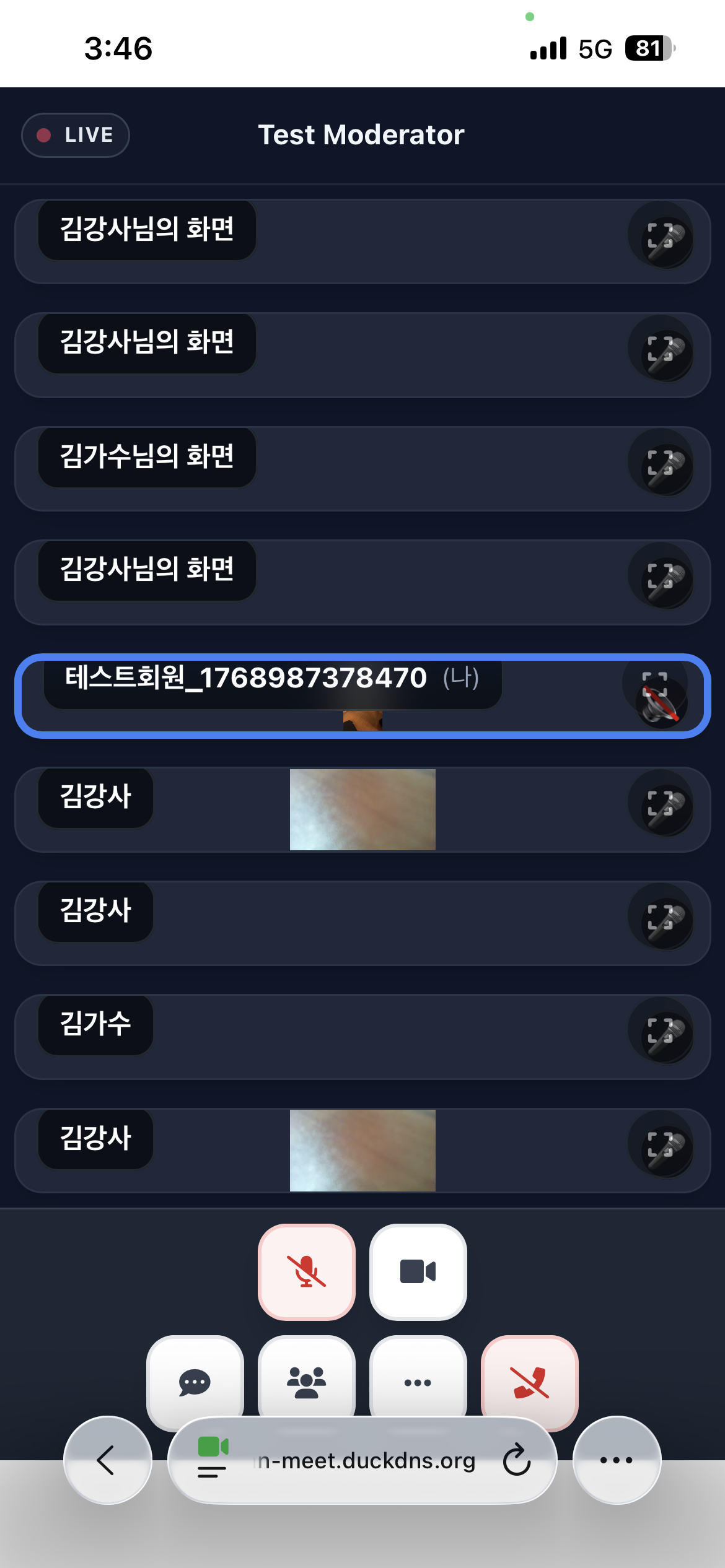Expand 김가수 tile to fullscreen
This screenshot has width=725, height=1568.
[659, 1030]
